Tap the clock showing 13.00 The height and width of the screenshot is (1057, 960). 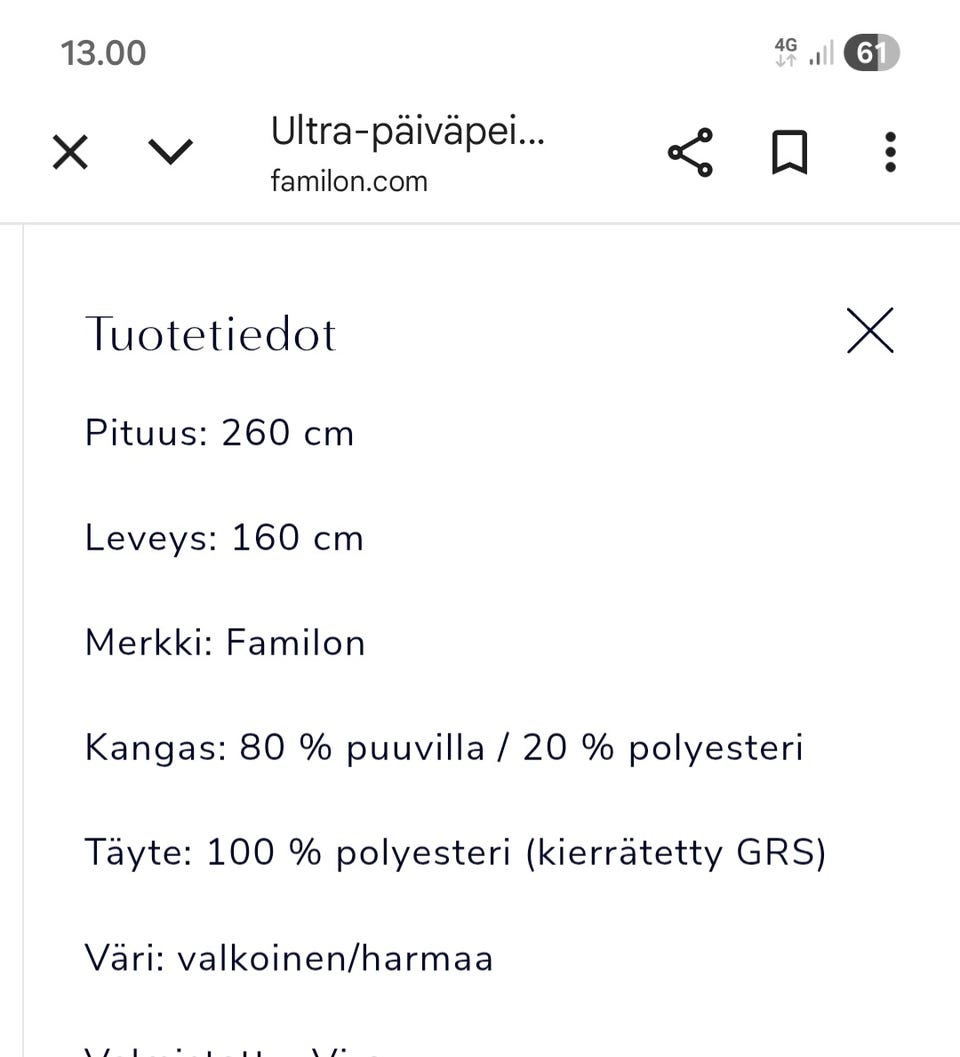[102, 52]
